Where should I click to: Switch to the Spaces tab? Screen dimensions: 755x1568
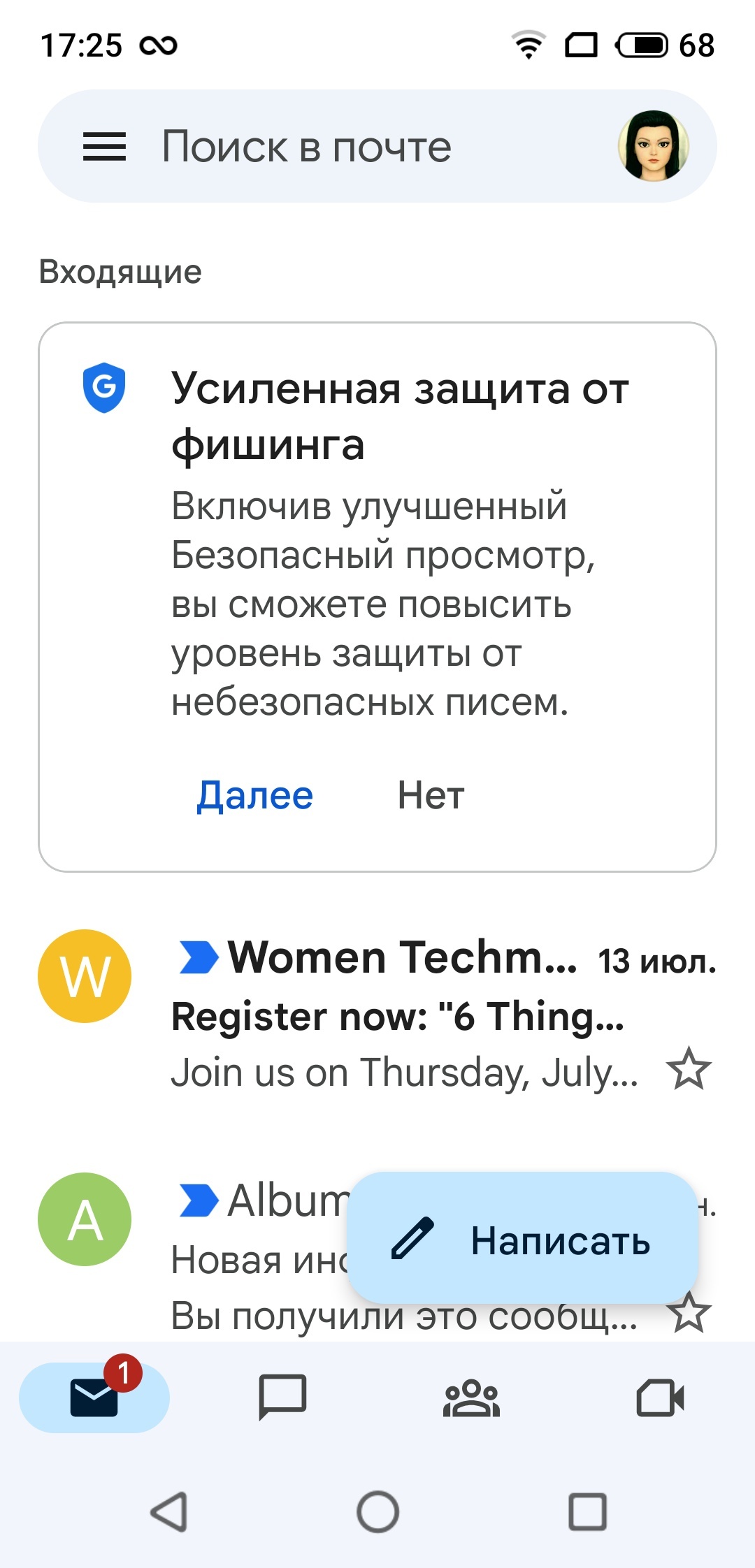coord(472,1398)
